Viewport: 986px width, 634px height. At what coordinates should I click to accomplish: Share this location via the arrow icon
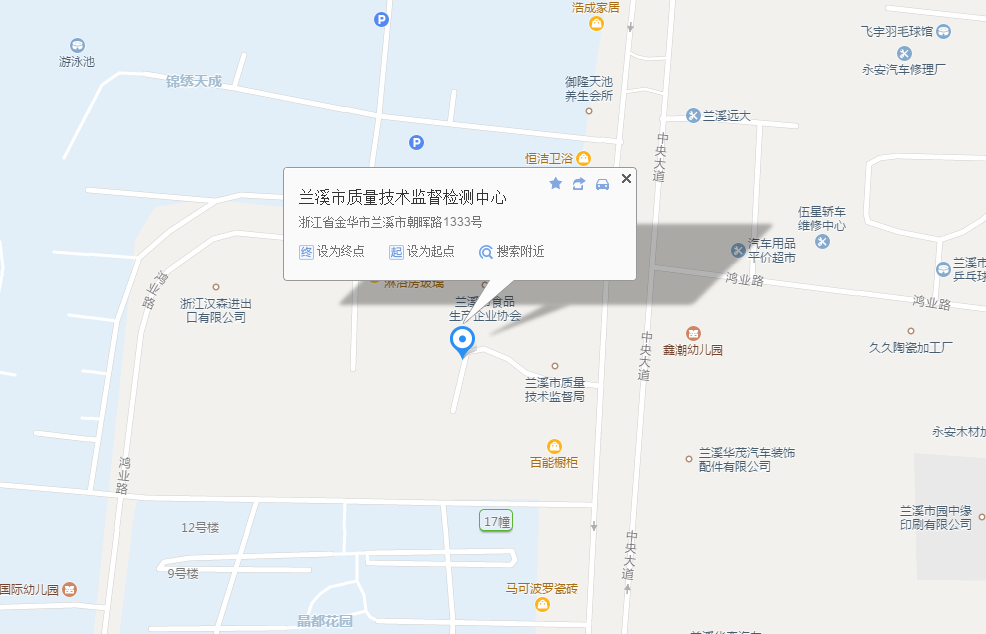(579, 183)
